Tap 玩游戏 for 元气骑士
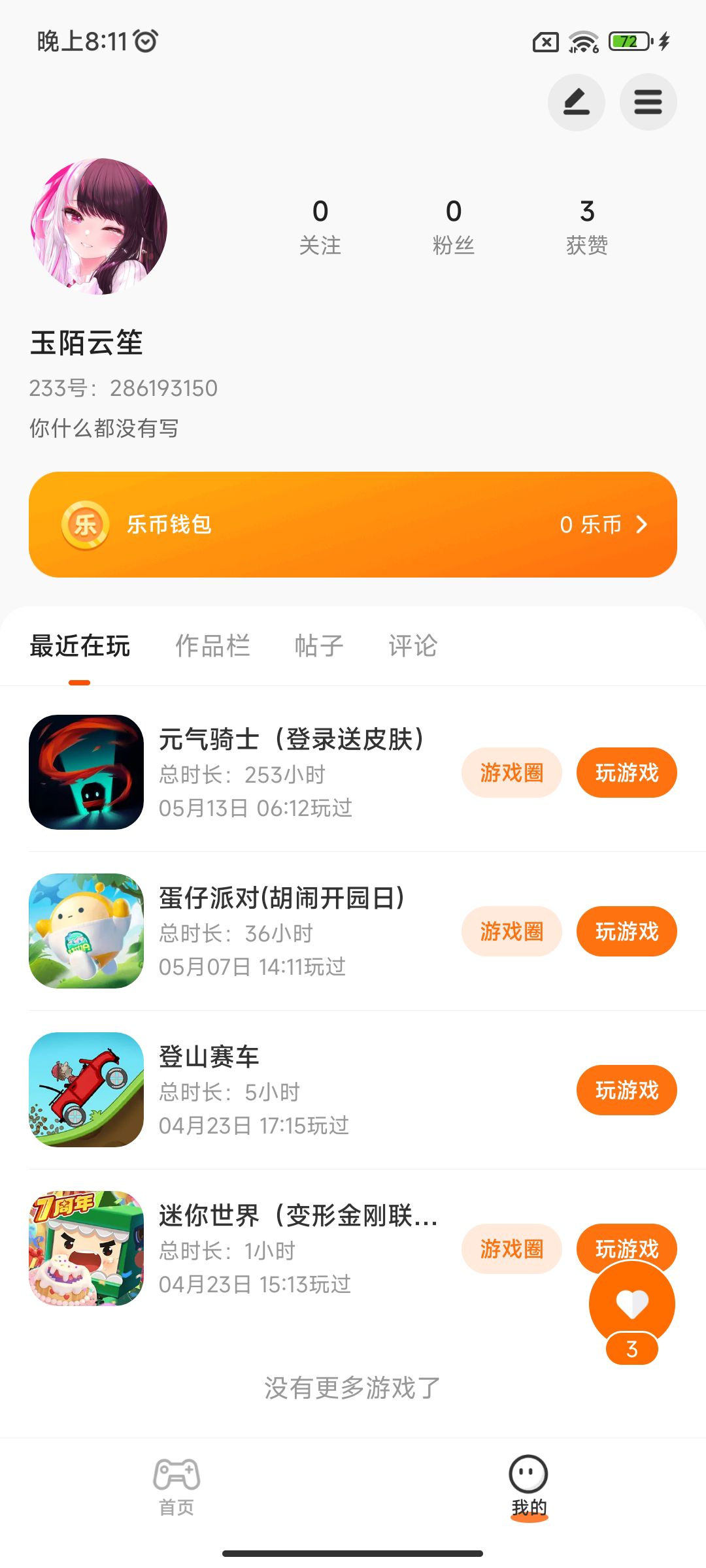This screenshot has height=1568, width=706. point(626,773)
